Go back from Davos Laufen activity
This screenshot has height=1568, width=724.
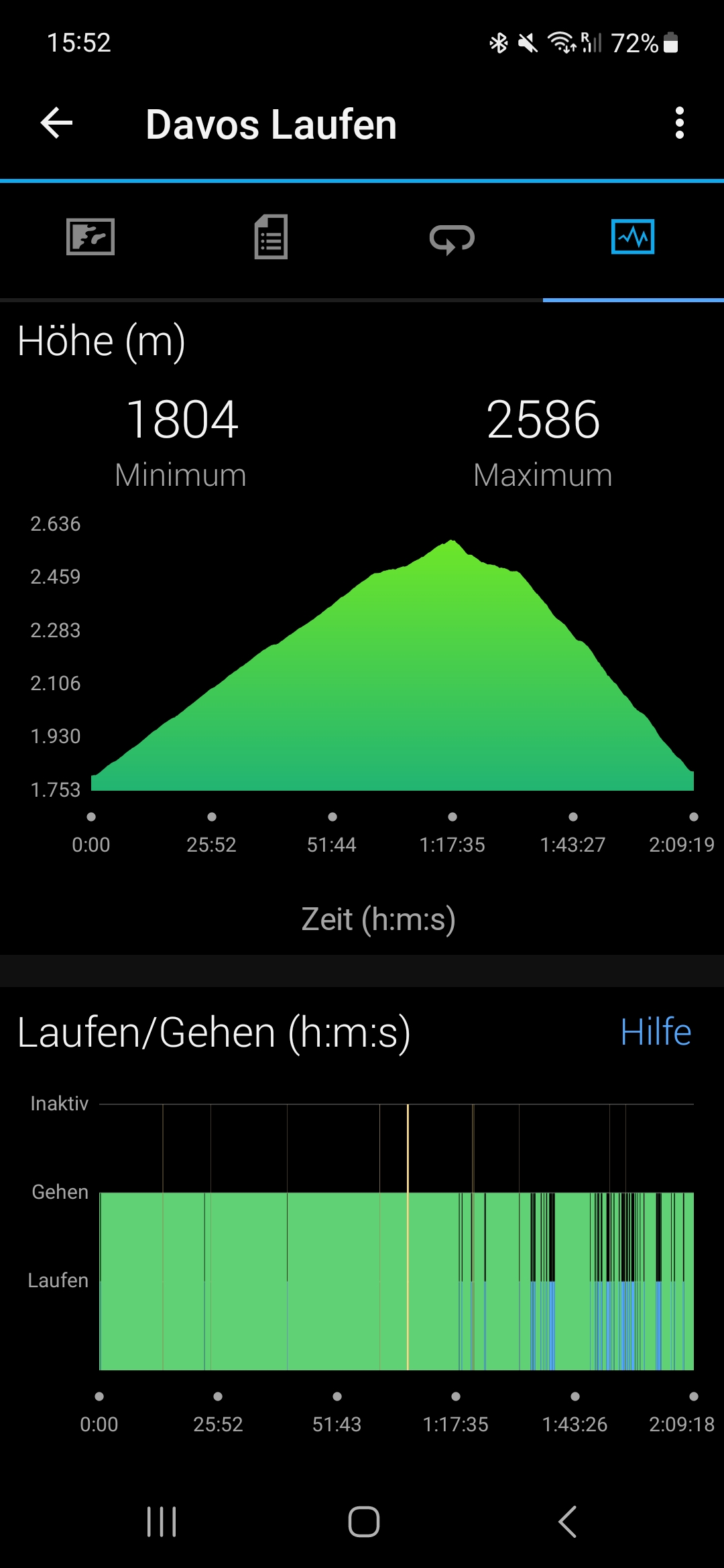(57, 123)
